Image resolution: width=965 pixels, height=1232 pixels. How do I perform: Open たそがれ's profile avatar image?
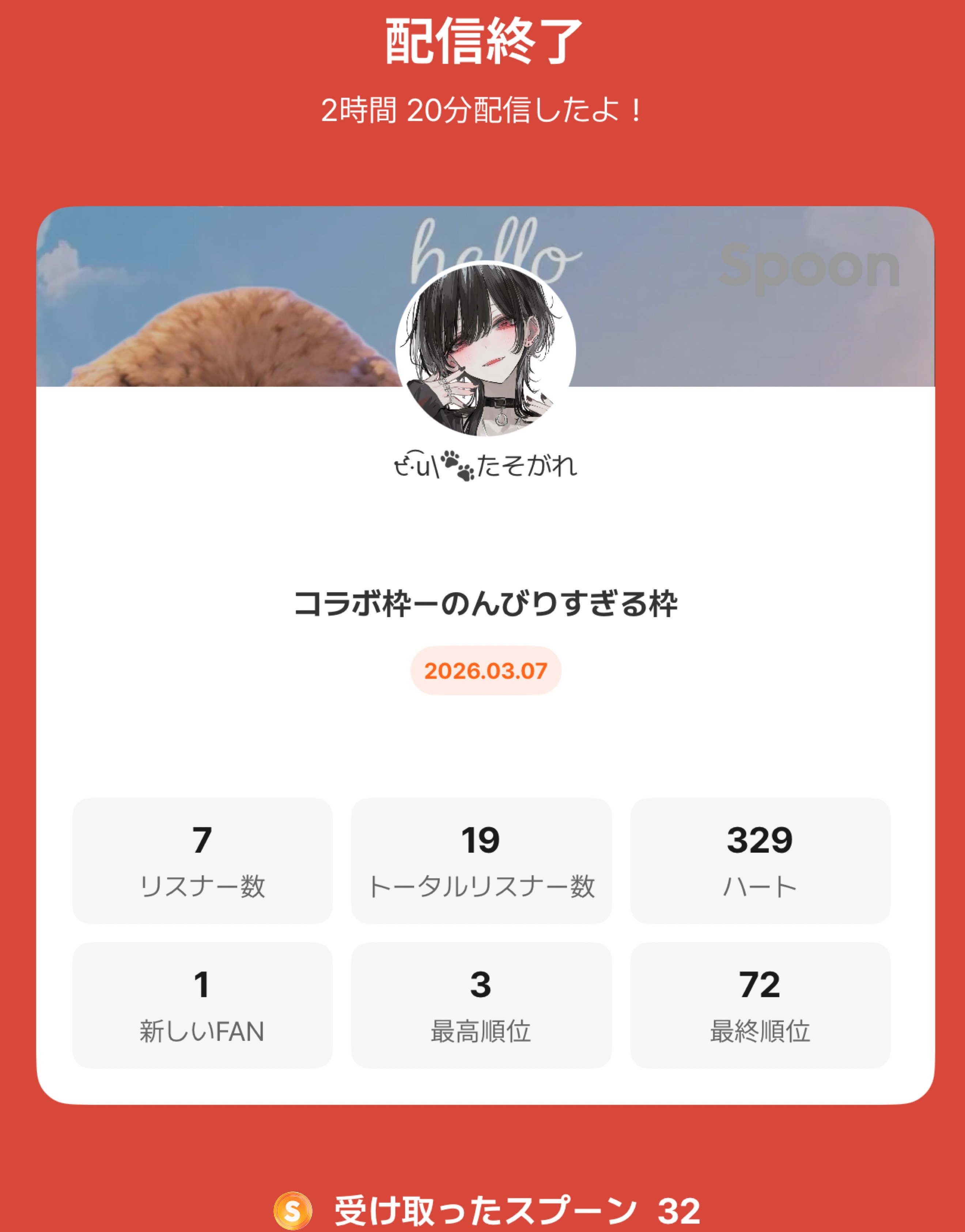(x=483, y=350)
